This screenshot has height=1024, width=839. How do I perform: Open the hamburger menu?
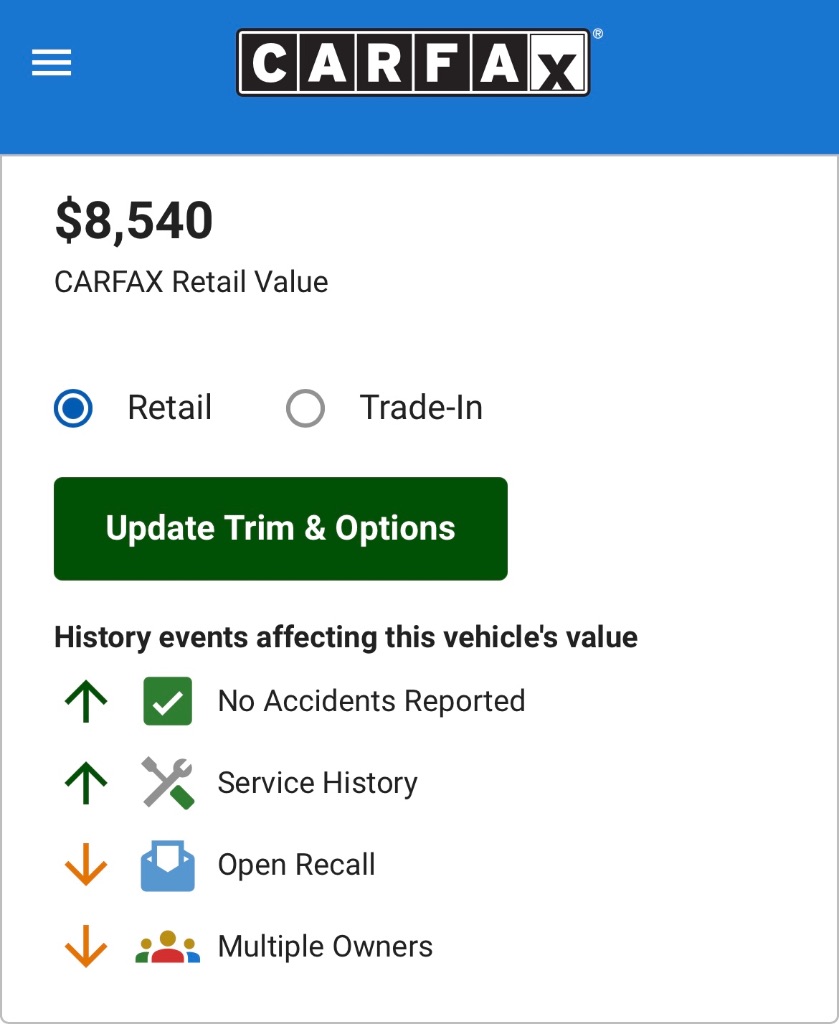click(51, 64)
